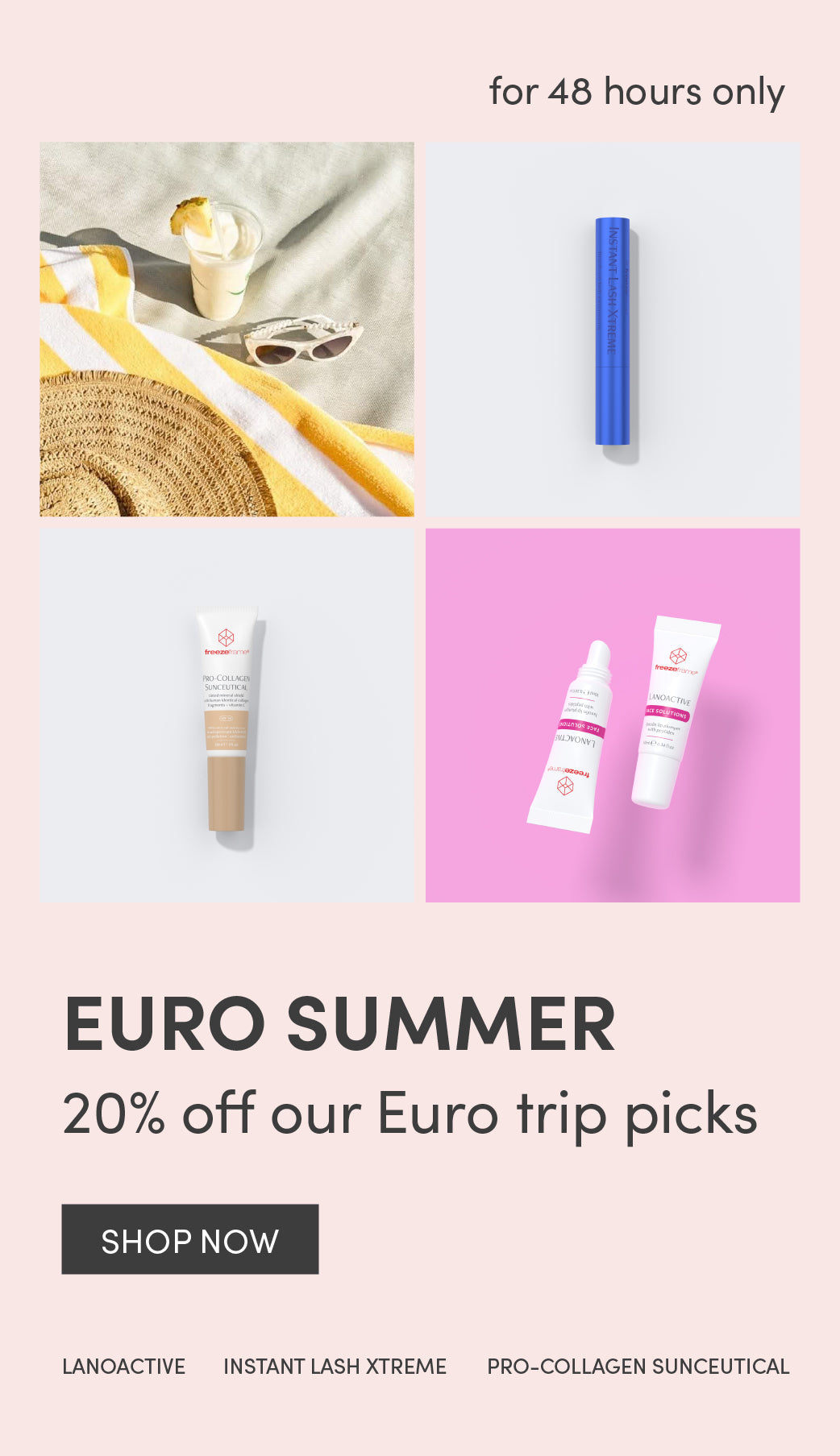
Task: Open the INSTANT LASH XTREME link
Action: pyautogui.click(x=335, y=1367)
